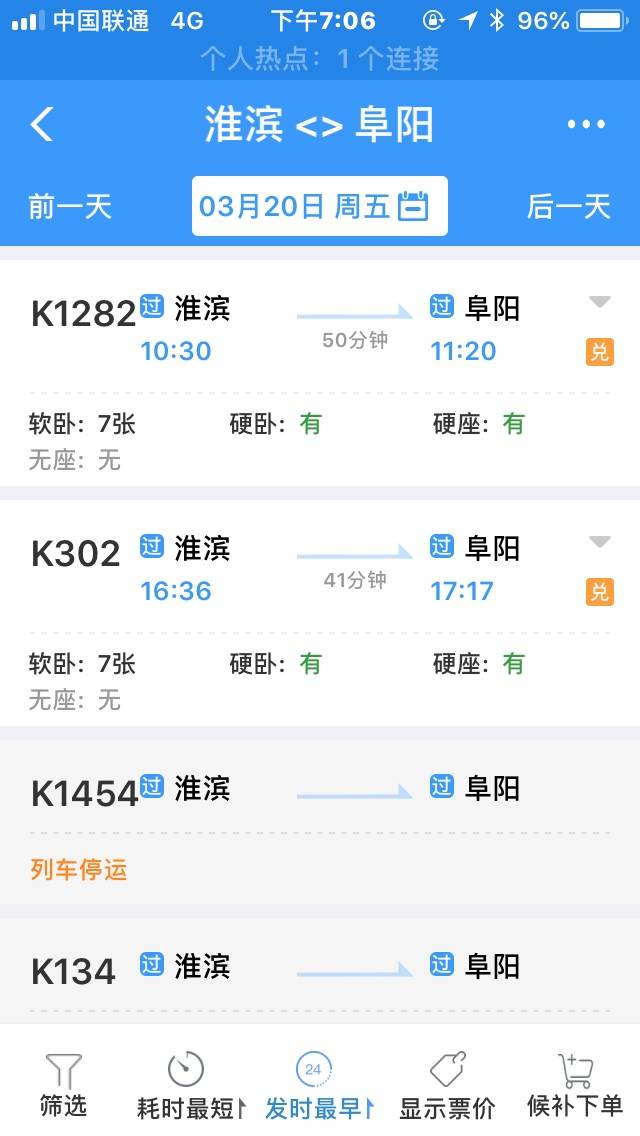The width and height of the screenshot is (640, 1136).
Task: Show ticket prices with 显示票价
Action: (447, 1085)
